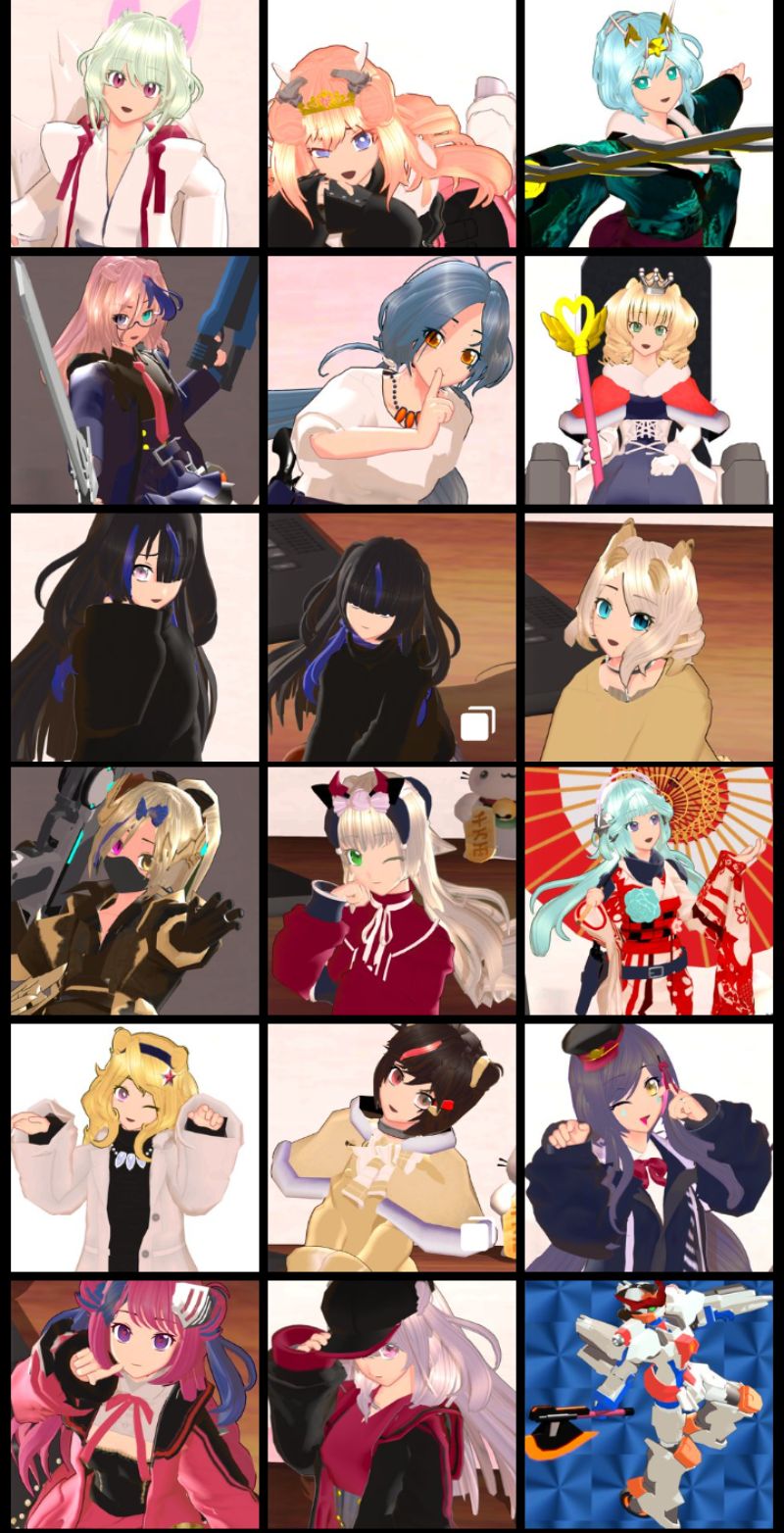Open the white robot on blue background post
The image size is (784, 1533).
point(649,1405)
